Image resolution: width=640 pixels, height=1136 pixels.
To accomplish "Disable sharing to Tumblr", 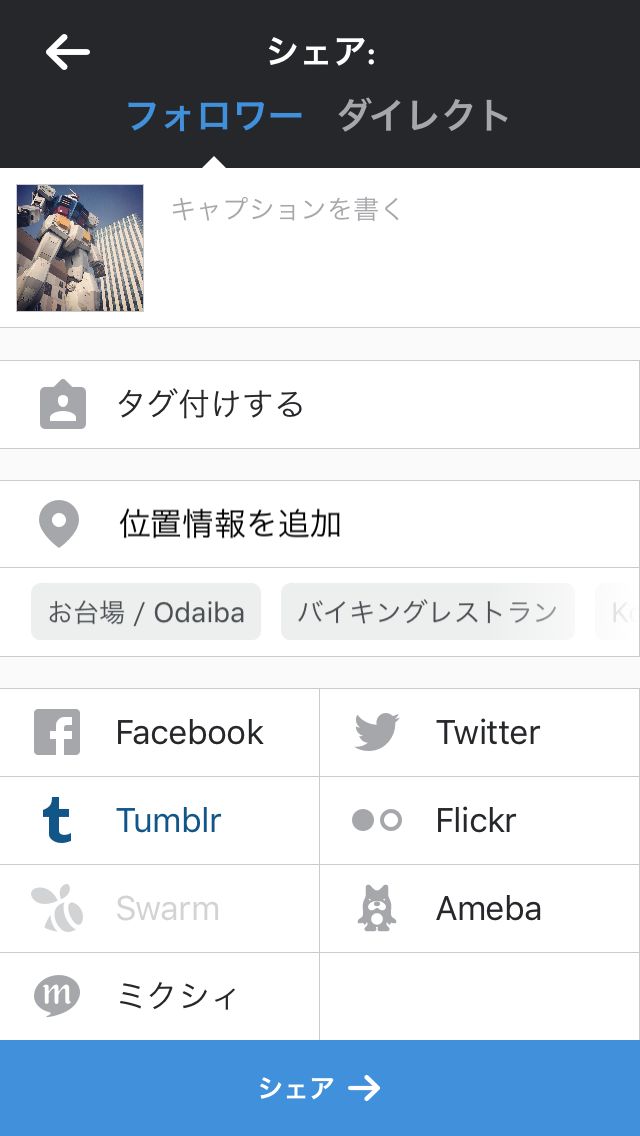I will click(159, 821).
